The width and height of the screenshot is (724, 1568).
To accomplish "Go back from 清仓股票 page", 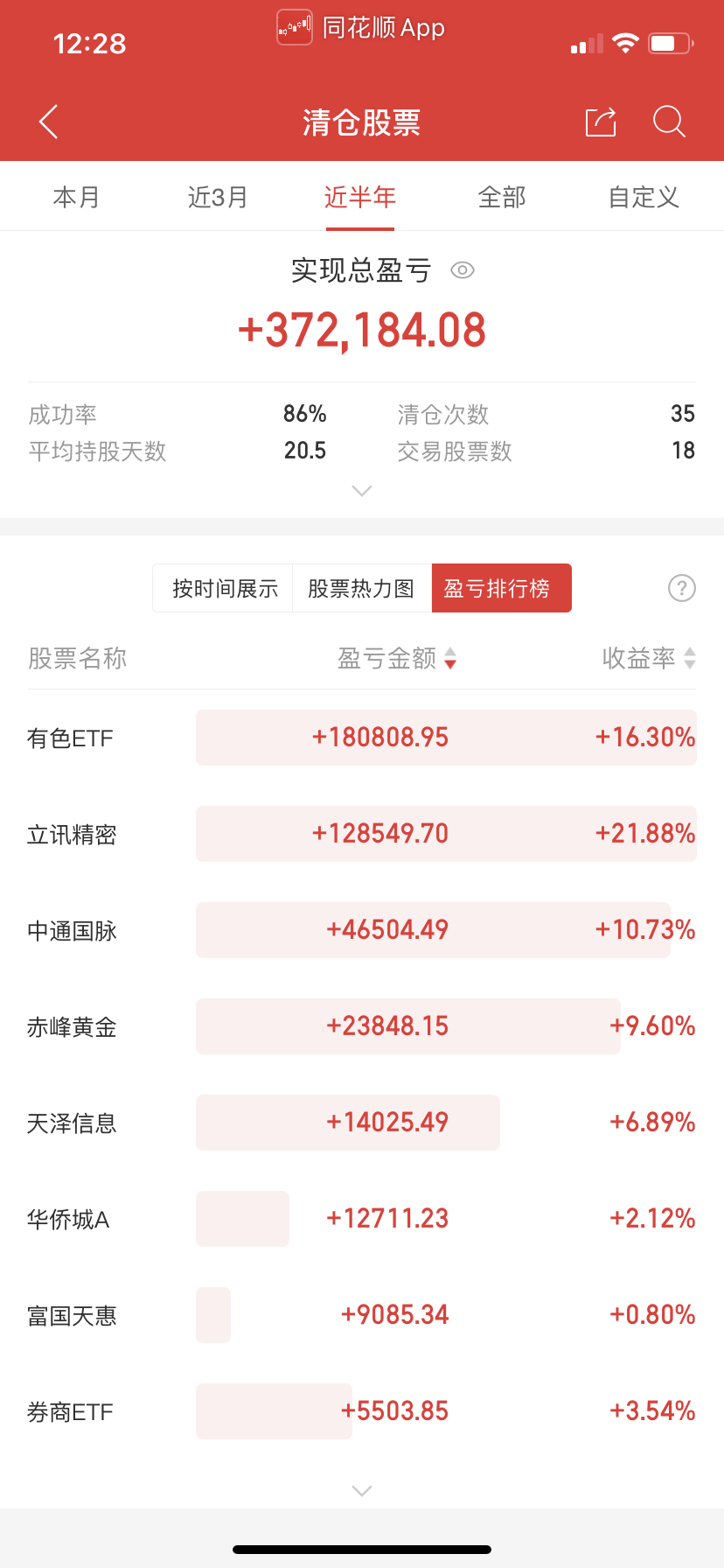I will [x=49, y=122].
